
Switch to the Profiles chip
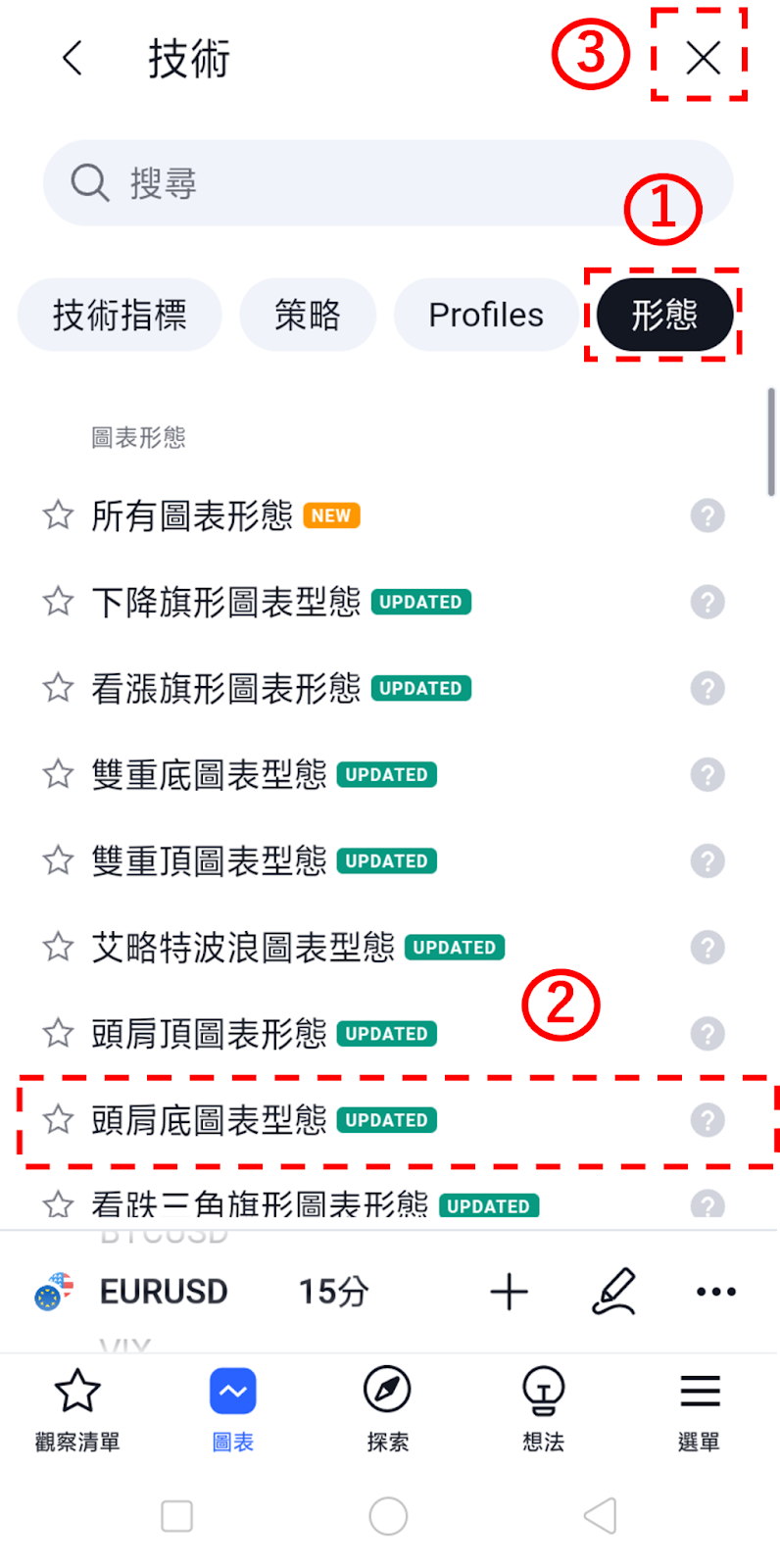click(486, 315)
